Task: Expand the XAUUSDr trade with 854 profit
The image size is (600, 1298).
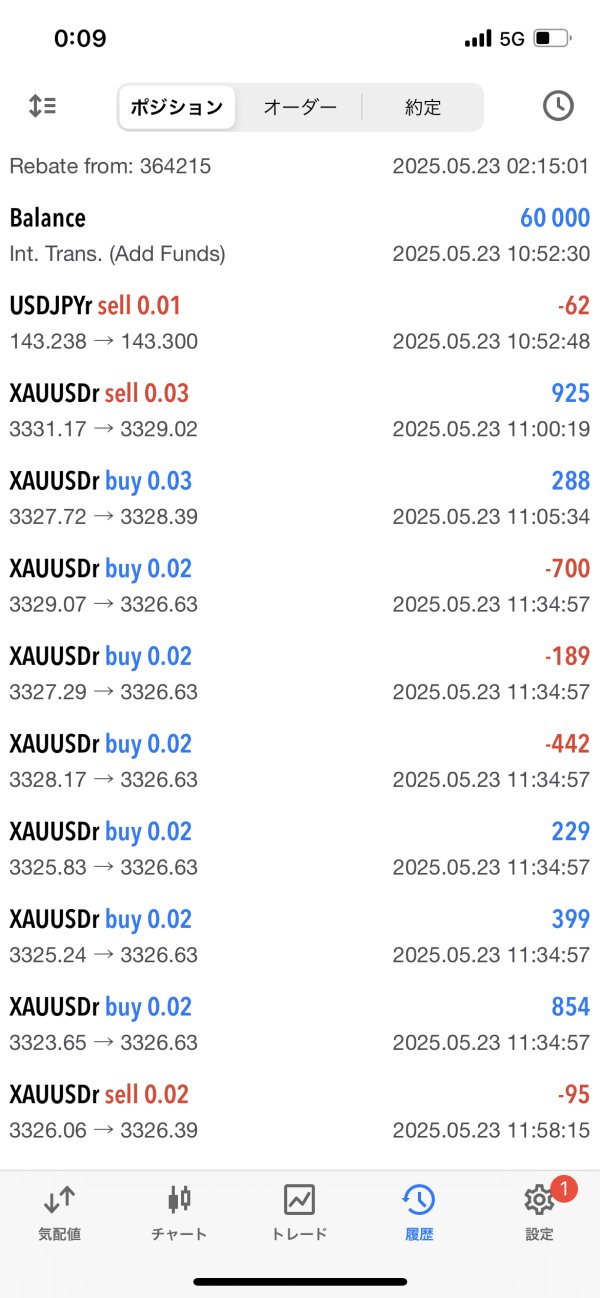Action: pyautogui.click(x=299, y=1024)
